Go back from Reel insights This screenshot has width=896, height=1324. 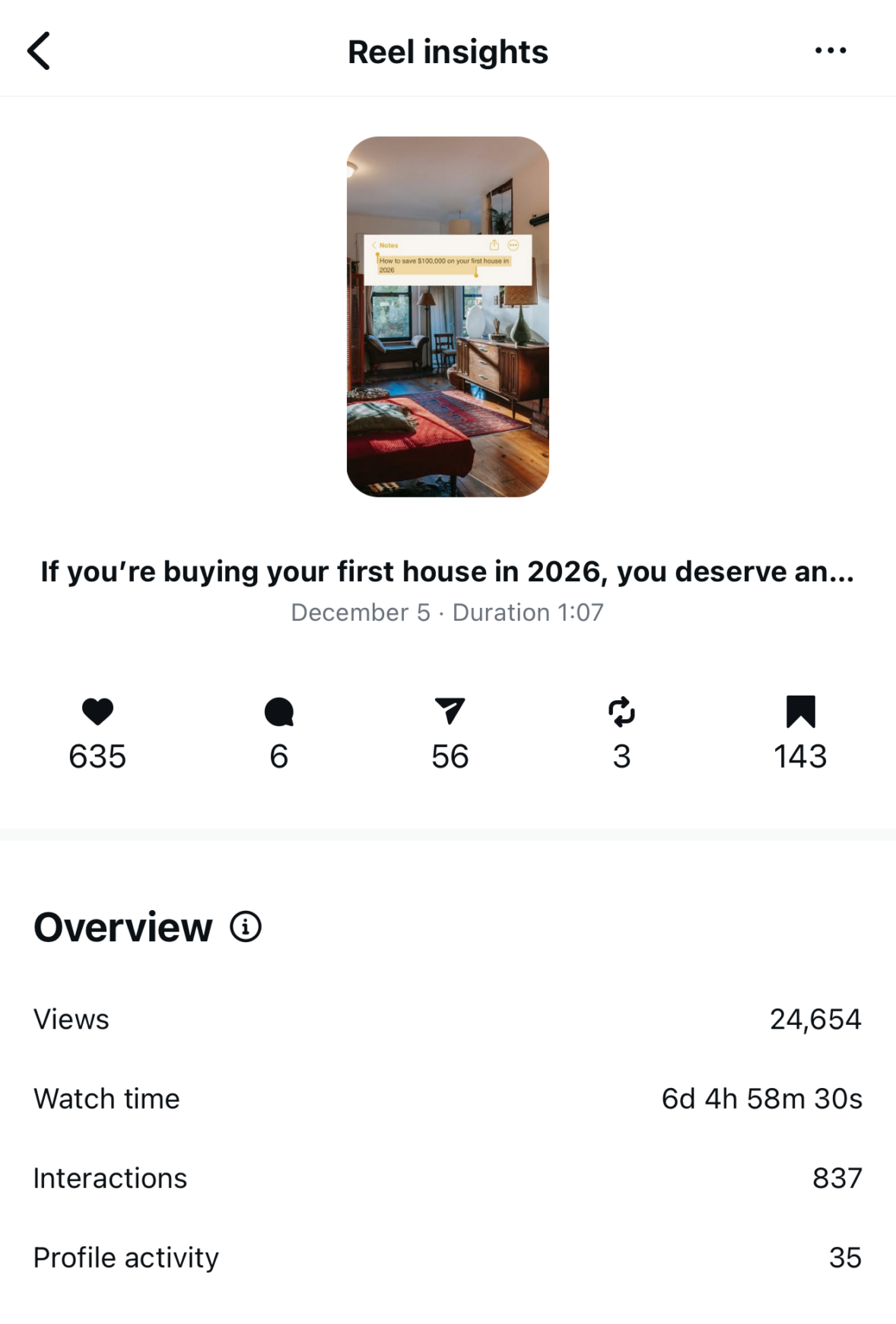pyautogui.click(x=39, y=51)
